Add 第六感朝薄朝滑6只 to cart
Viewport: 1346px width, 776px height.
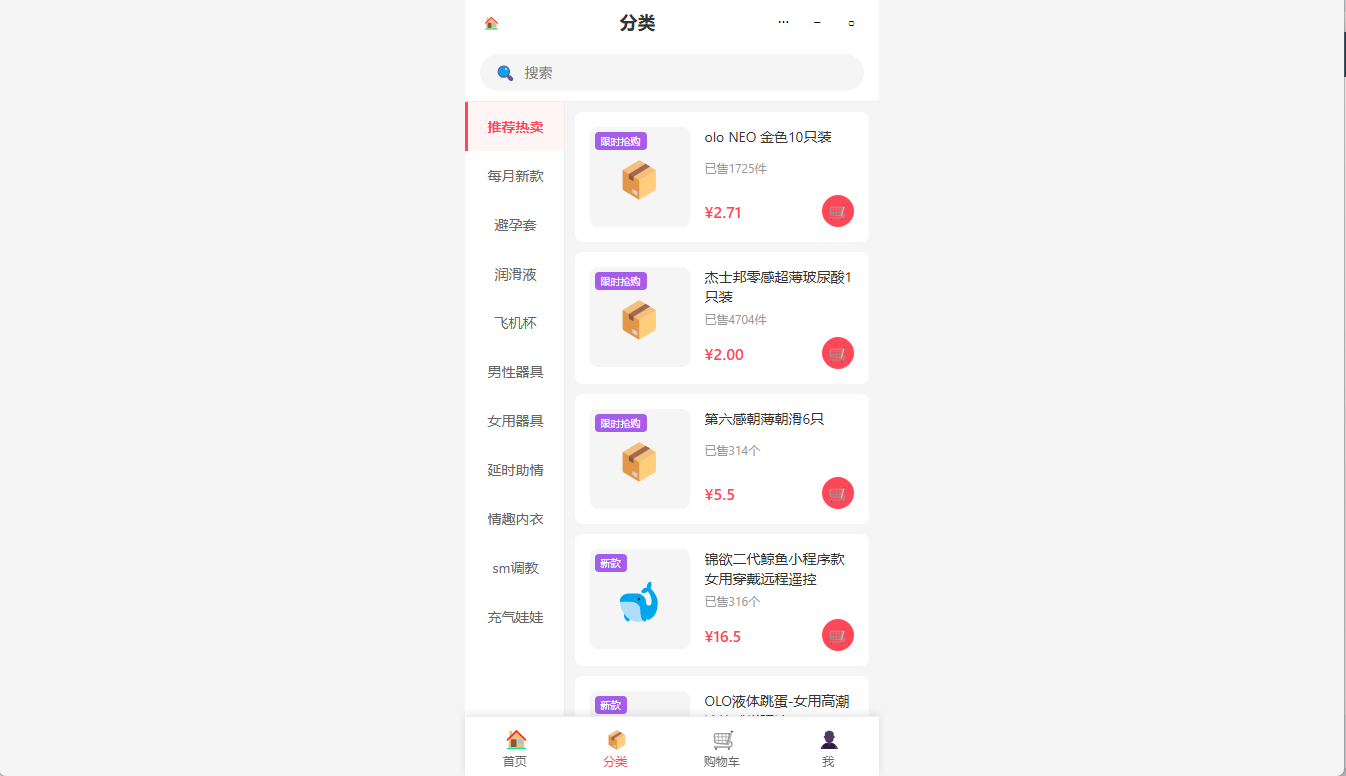pyautogui.click(x=837, y=493)
